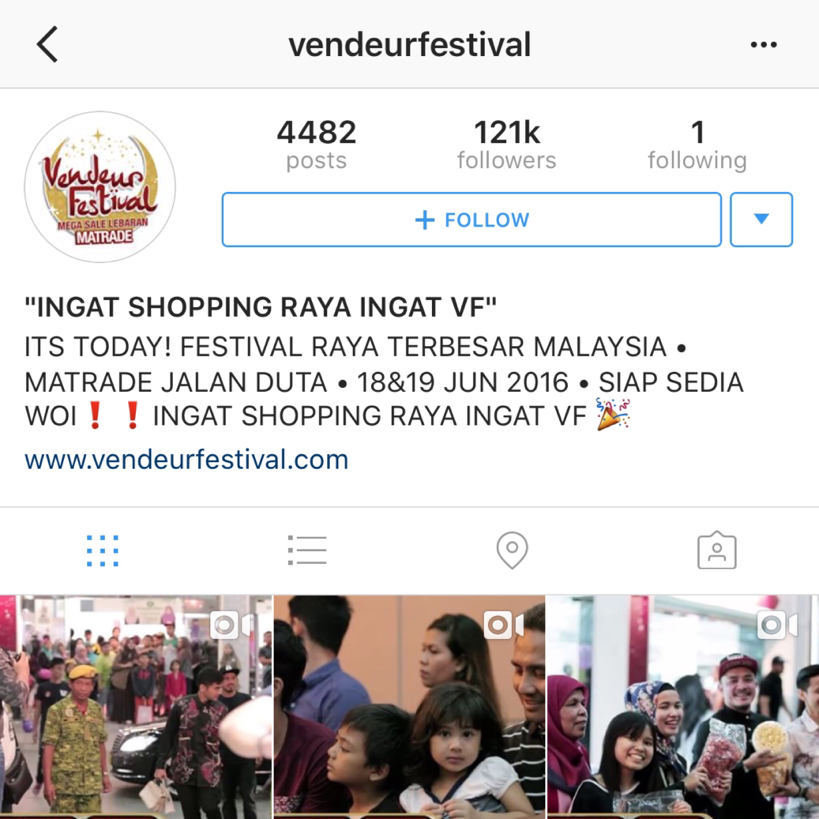
Task: Open video post with soldier in camouflage
Action: point(135,706)
